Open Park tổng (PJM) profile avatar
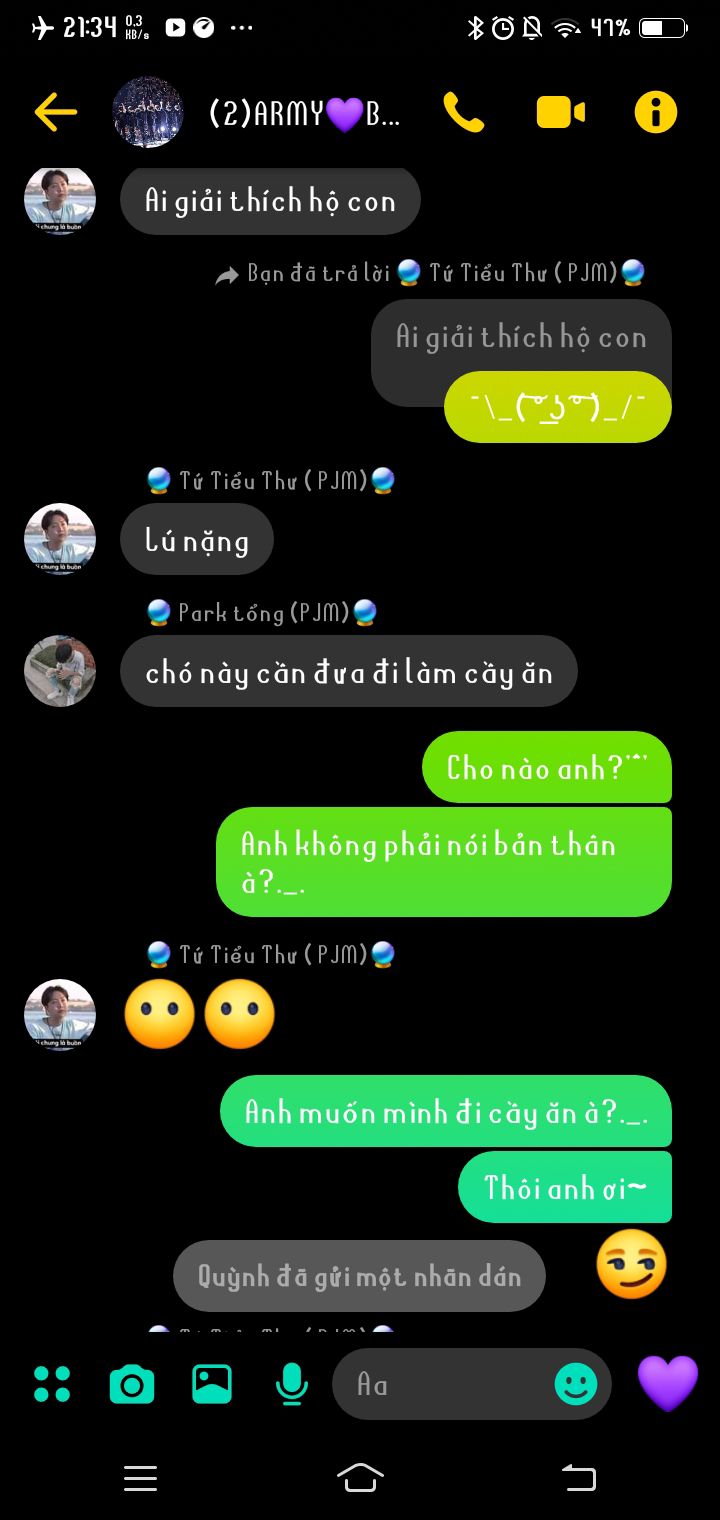 [60, 671]
